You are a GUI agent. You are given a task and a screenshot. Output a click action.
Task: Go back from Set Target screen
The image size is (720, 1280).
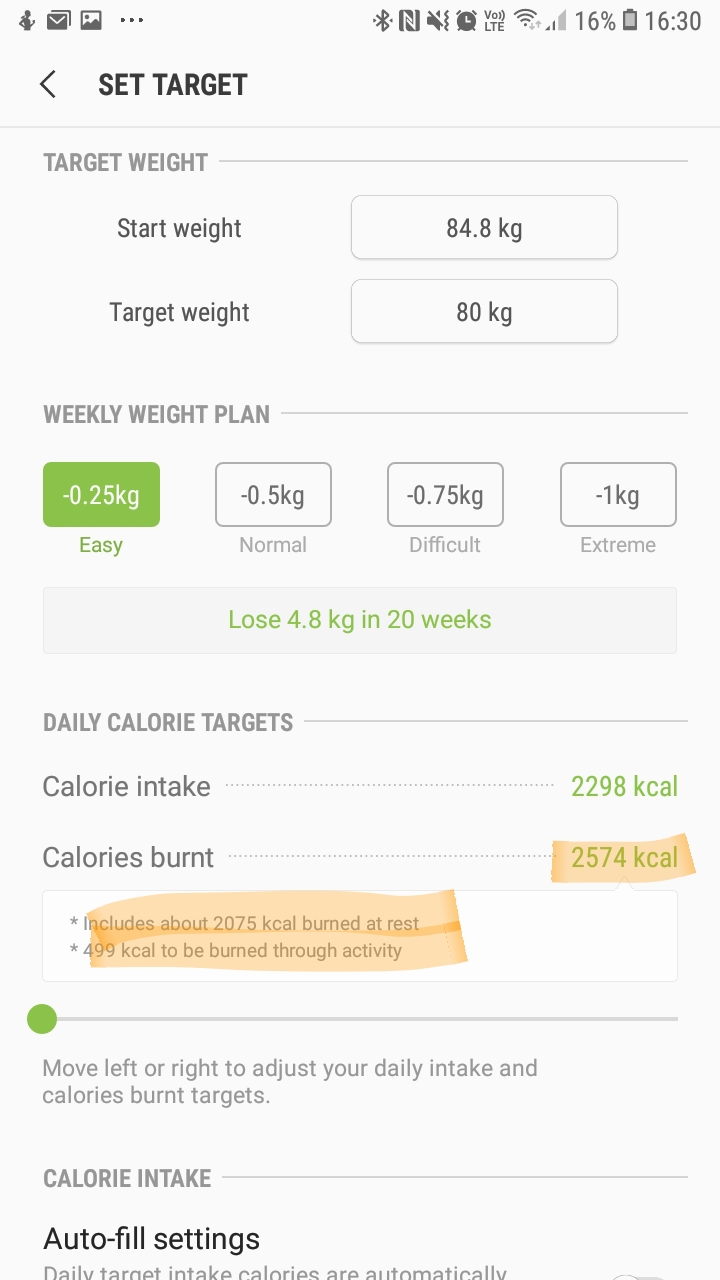[47, 85]
